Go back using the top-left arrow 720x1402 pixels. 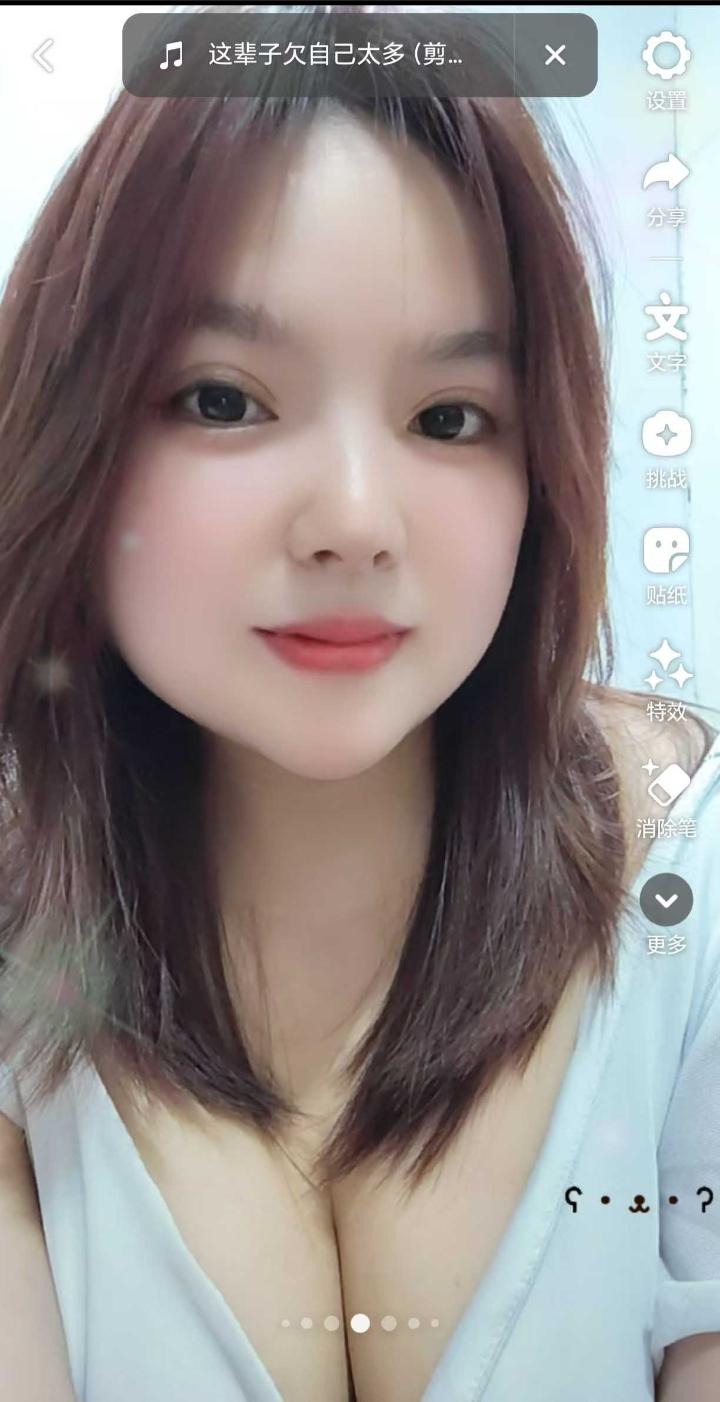tap(43, 56)
